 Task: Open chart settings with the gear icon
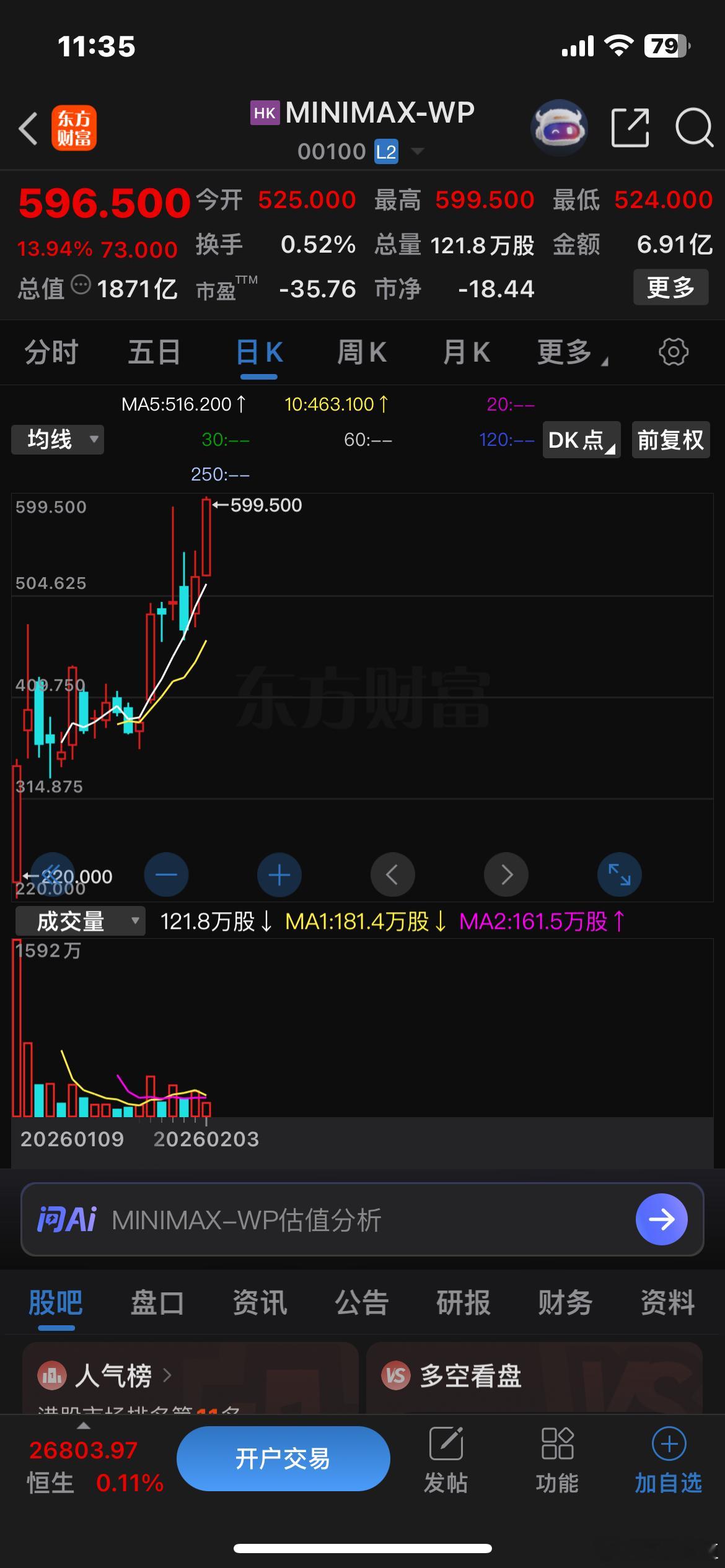(675, 351)
